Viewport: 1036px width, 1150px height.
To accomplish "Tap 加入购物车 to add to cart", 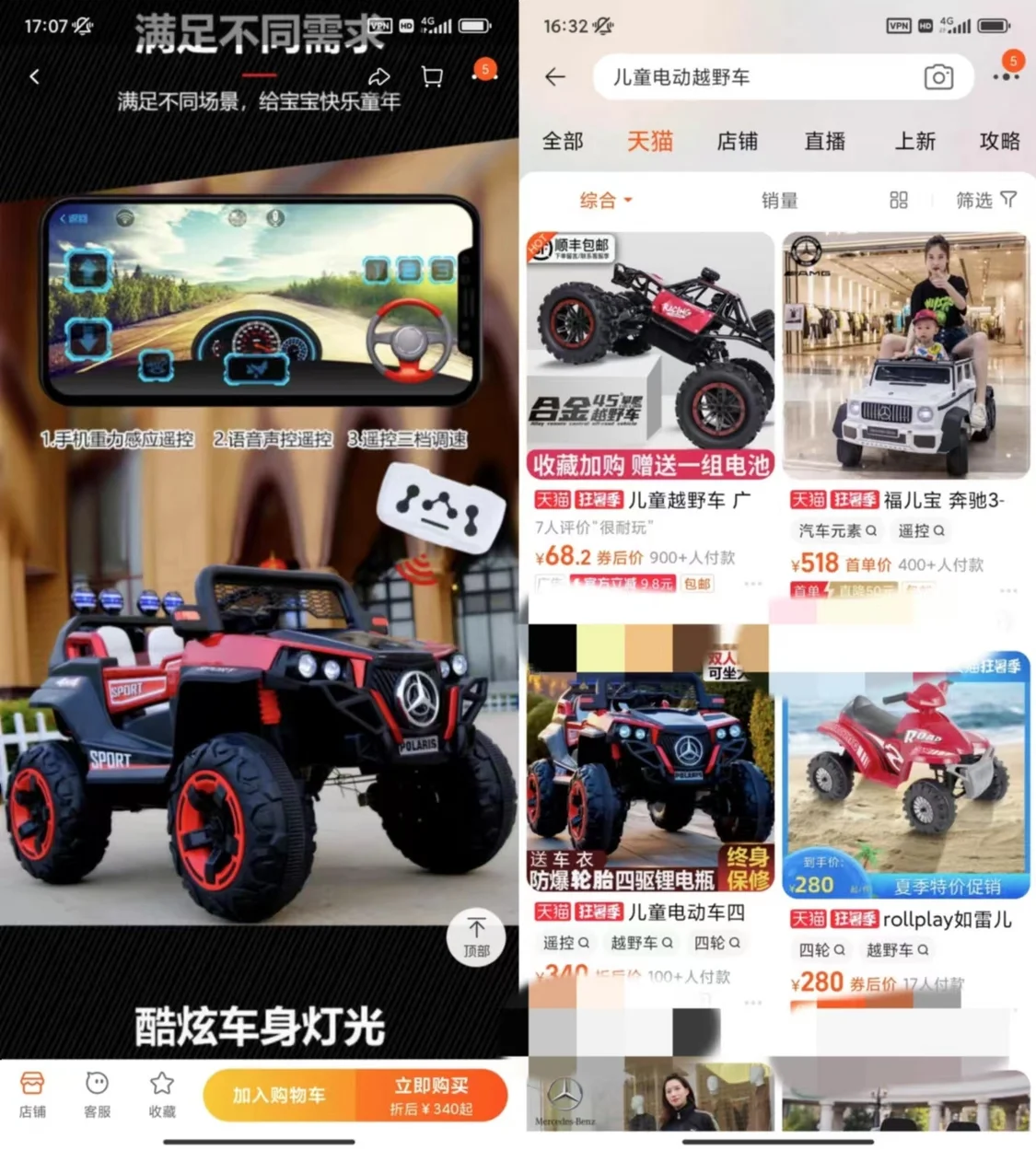I will tap(279, 1095).
